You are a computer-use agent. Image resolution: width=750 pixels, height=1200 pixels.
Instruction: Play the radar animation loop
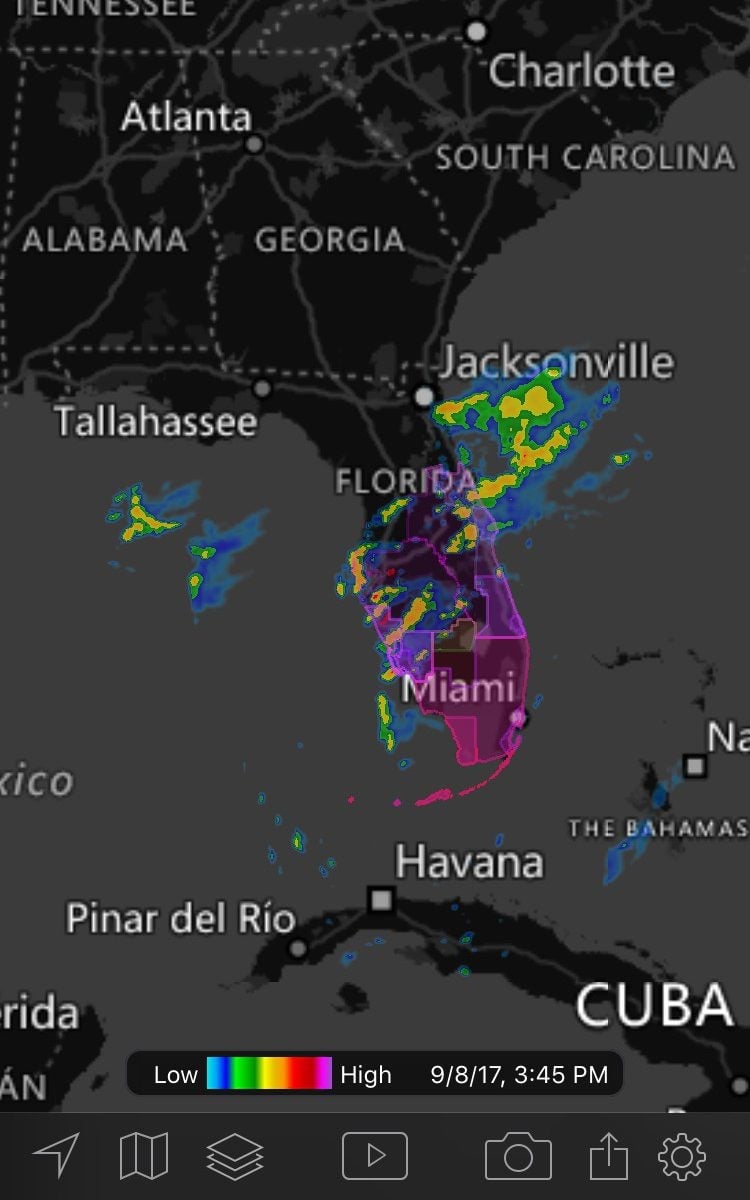(x=375, y=1156)
